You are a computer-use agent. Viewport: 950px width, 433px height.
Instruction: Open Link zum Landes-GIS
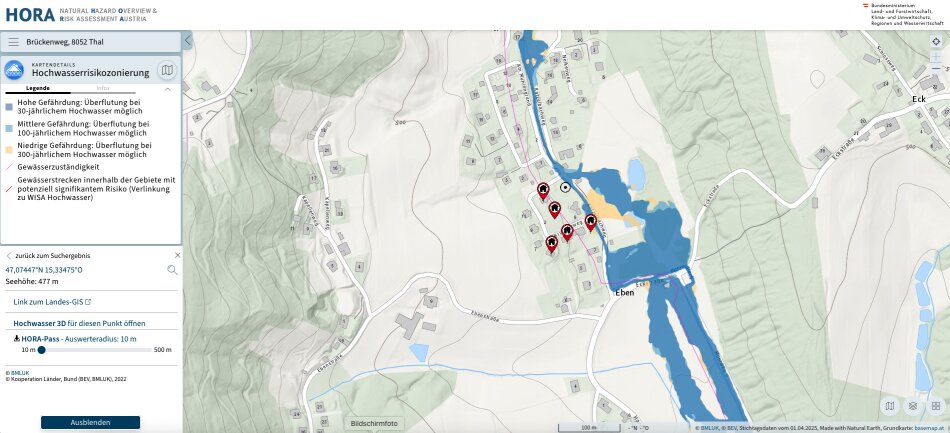(52, 301)
